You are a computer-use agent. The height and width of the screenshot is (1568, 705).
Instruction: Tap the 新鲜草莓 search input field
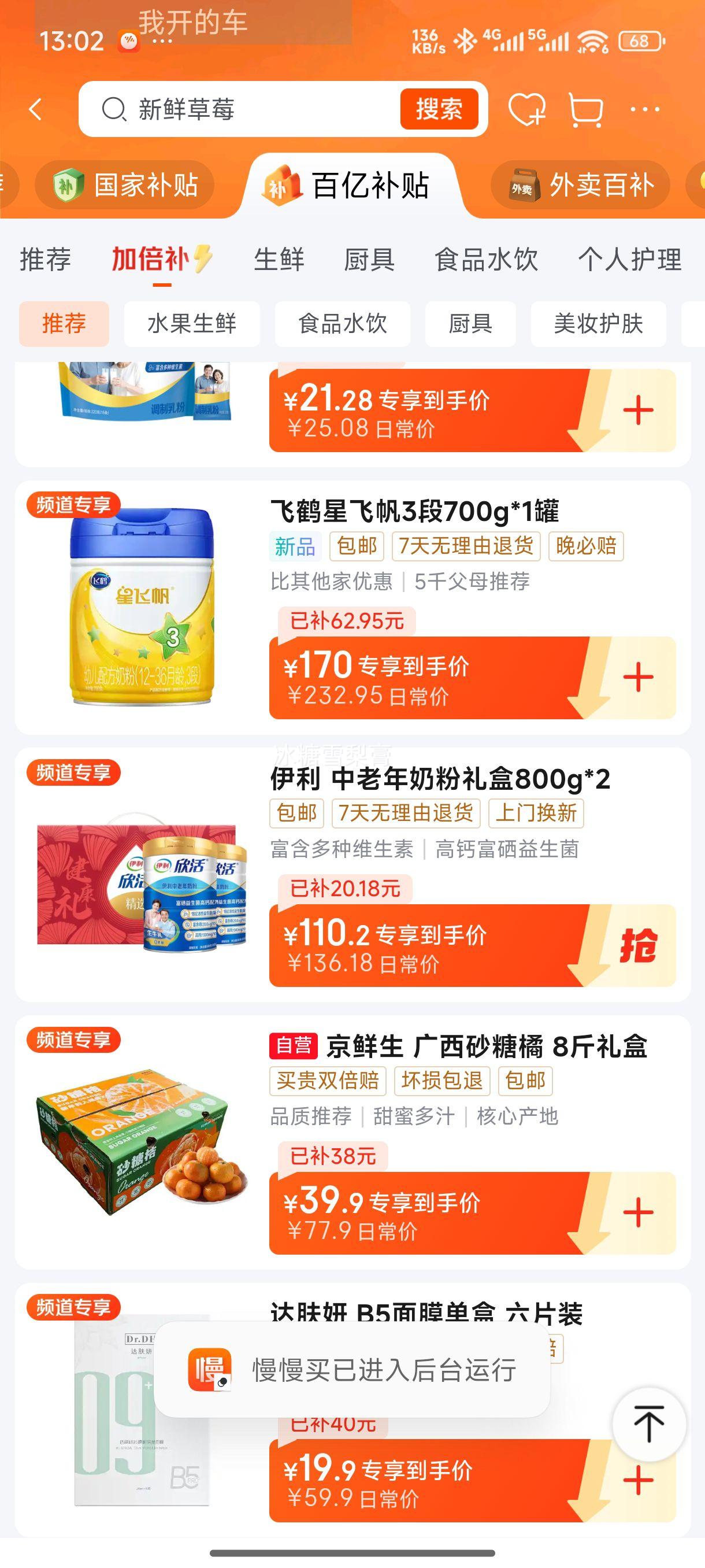pos(243,110)
